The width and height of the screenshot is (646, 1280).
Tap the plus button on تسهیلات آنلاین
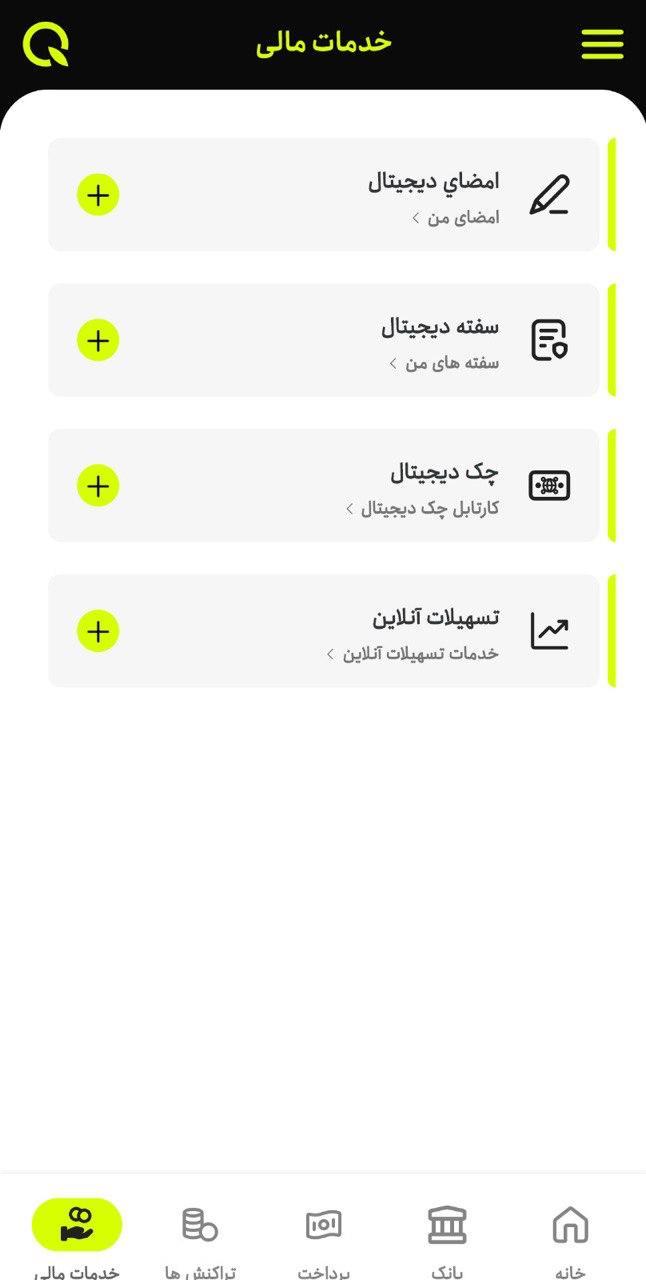pos(98,631)
